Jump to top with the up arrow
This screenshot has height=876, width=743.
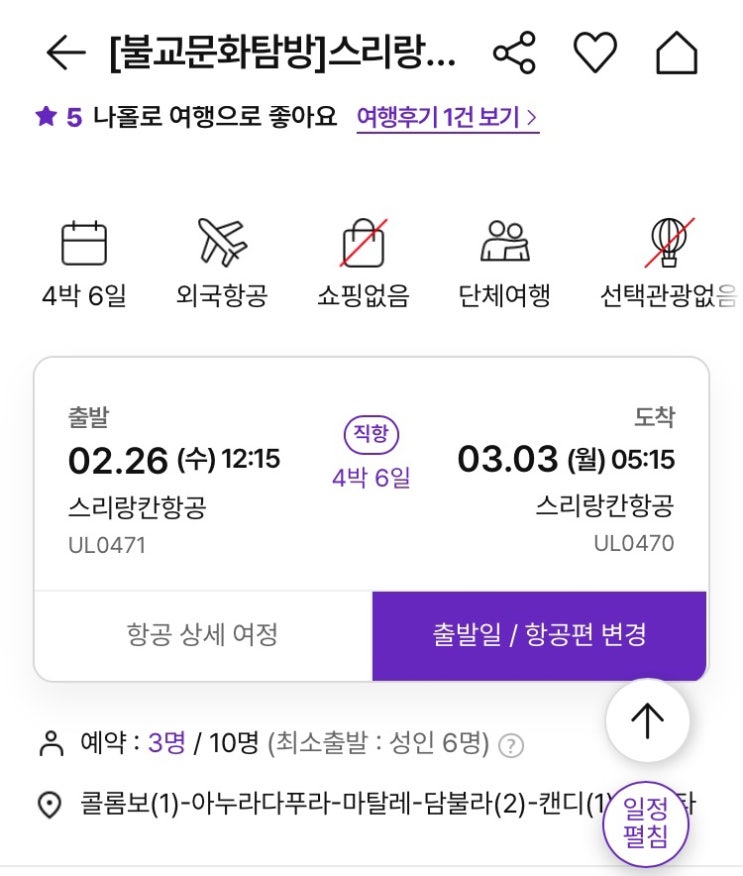click(647, 720)
